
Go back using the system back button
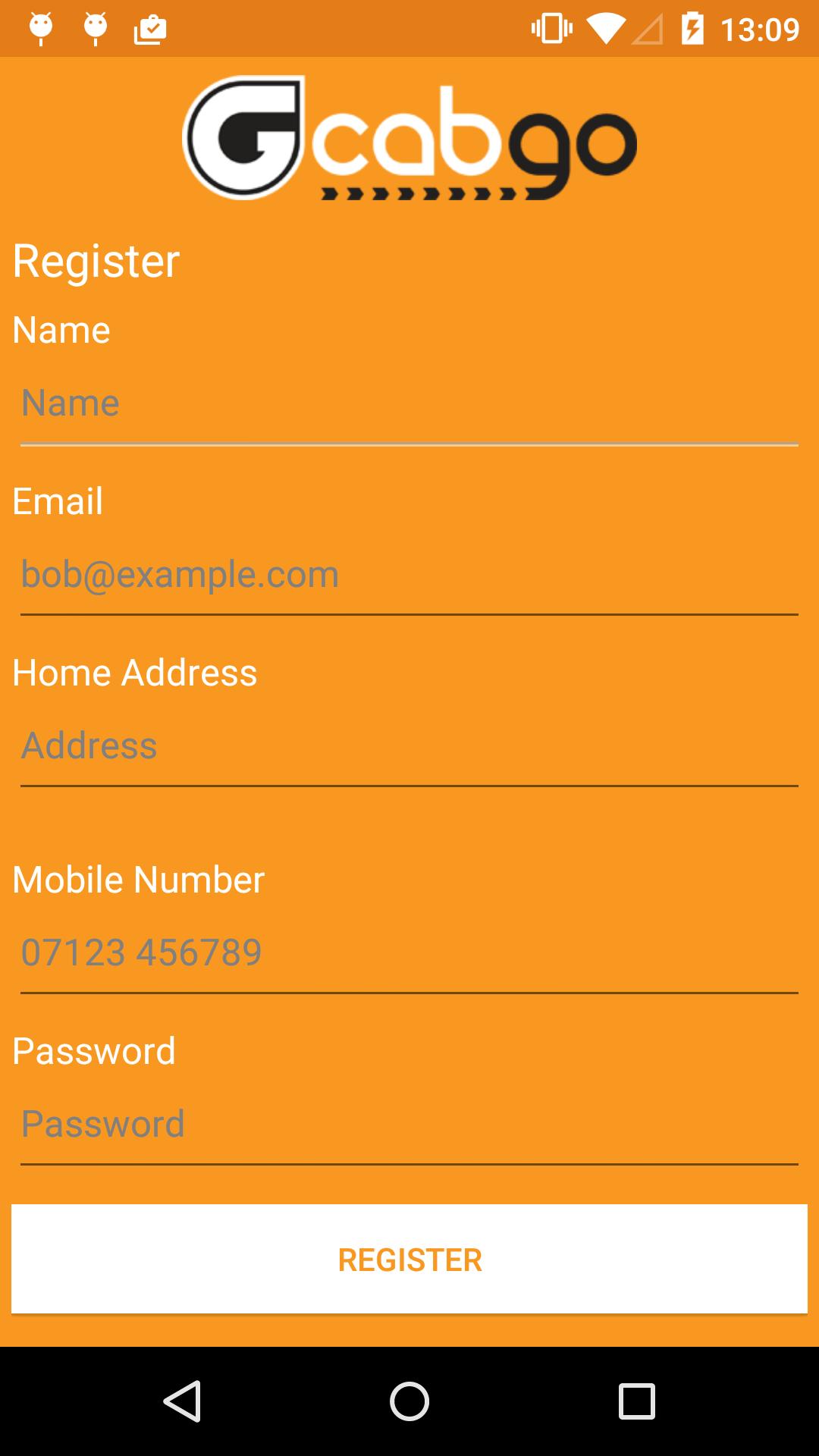point(182,1401)
